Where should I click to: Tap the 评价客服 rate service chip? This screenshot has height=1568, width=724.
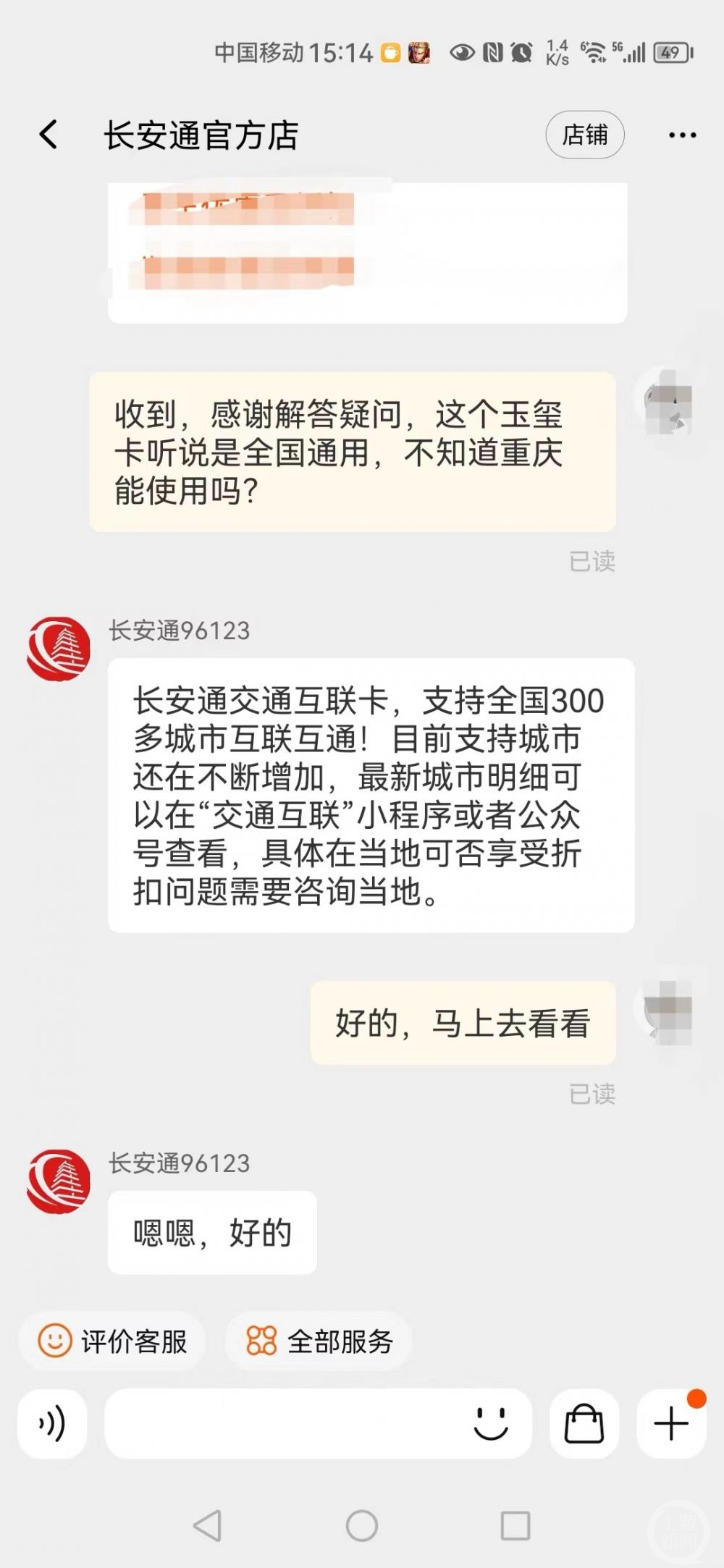tap(113, 1341)
